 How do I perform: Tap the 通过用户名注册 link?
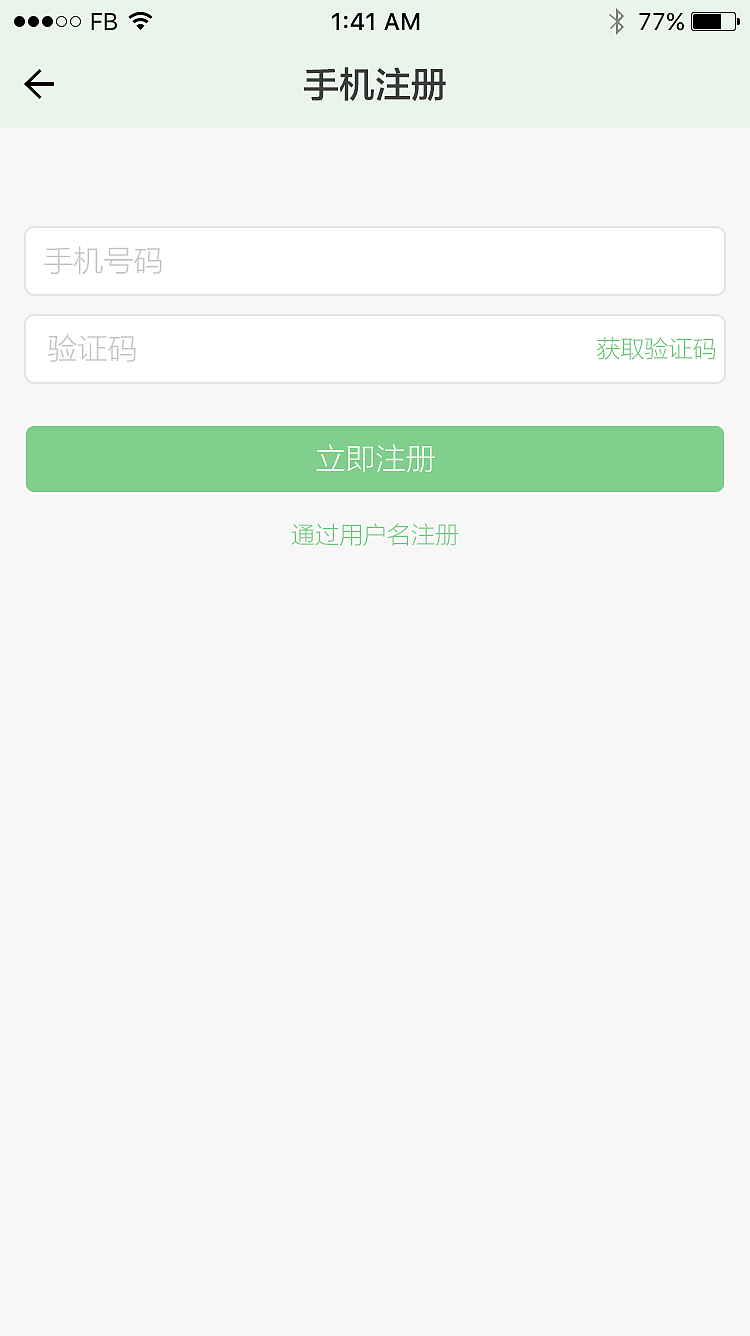pyautogui.click(x=374, y=535)
